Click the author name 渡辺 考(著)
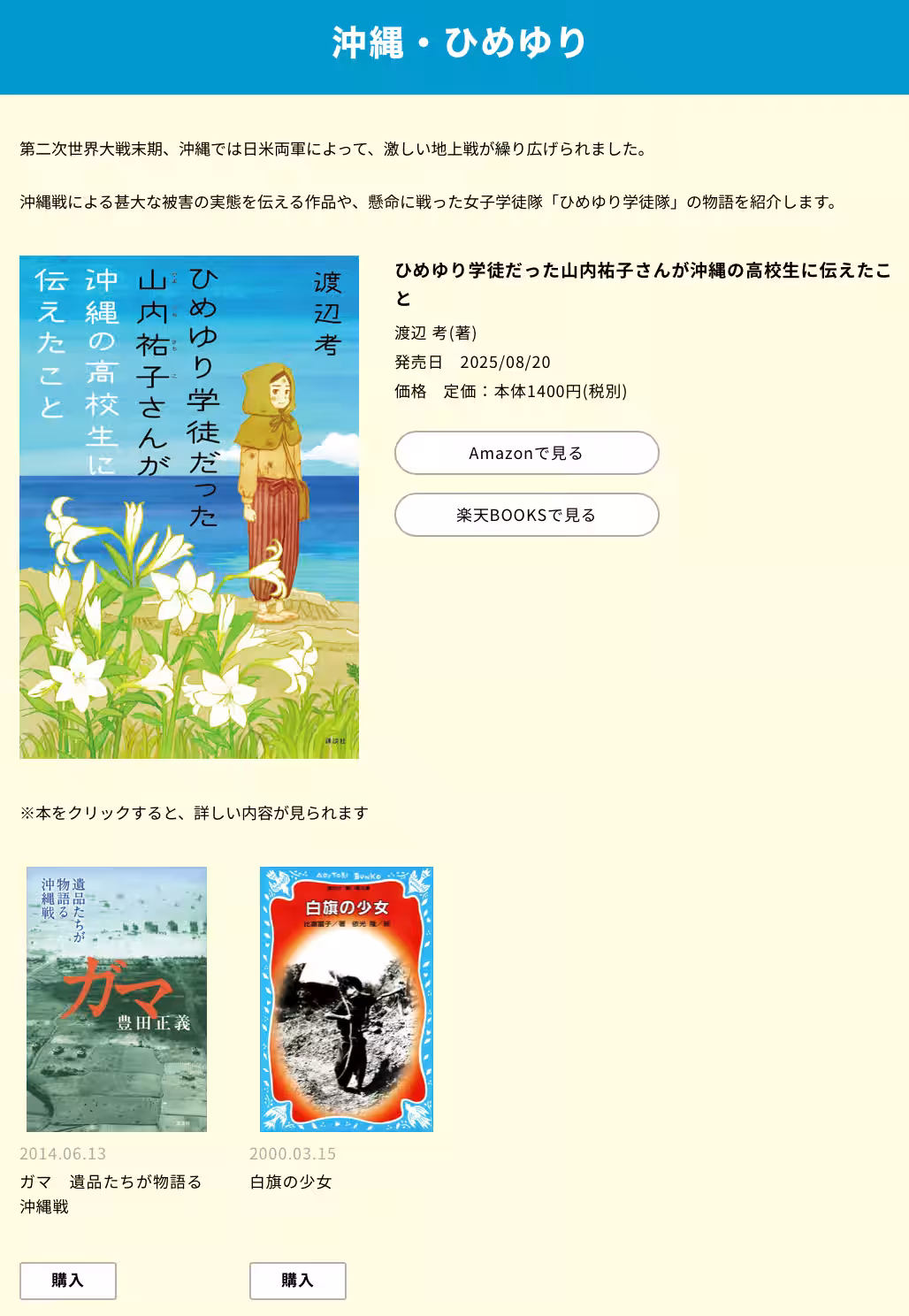Screen dimensions: 909x1316 click(434, 333)
